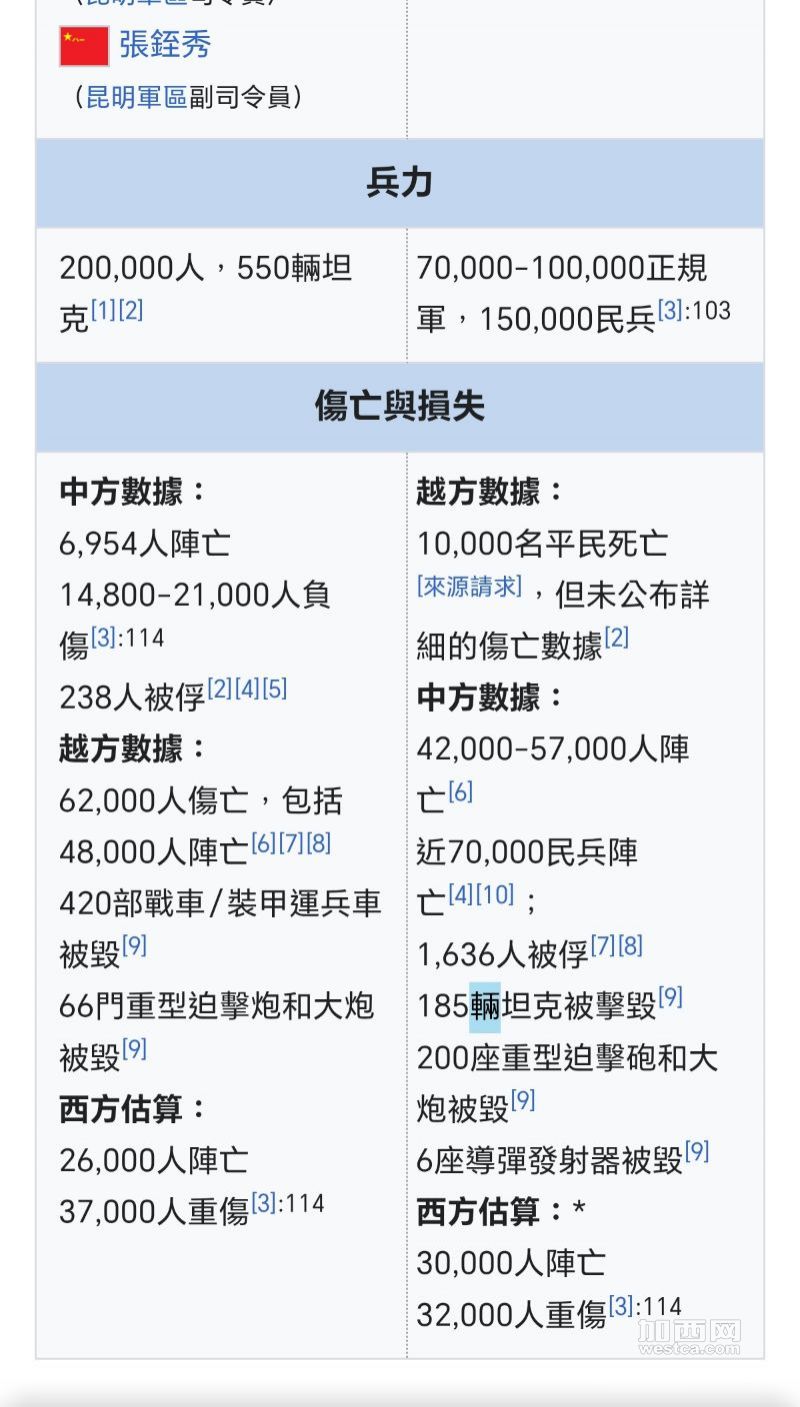Open citation [3] after 32,000人重傷
This screenshot has width=800, height=1407.
[621, 1306]
